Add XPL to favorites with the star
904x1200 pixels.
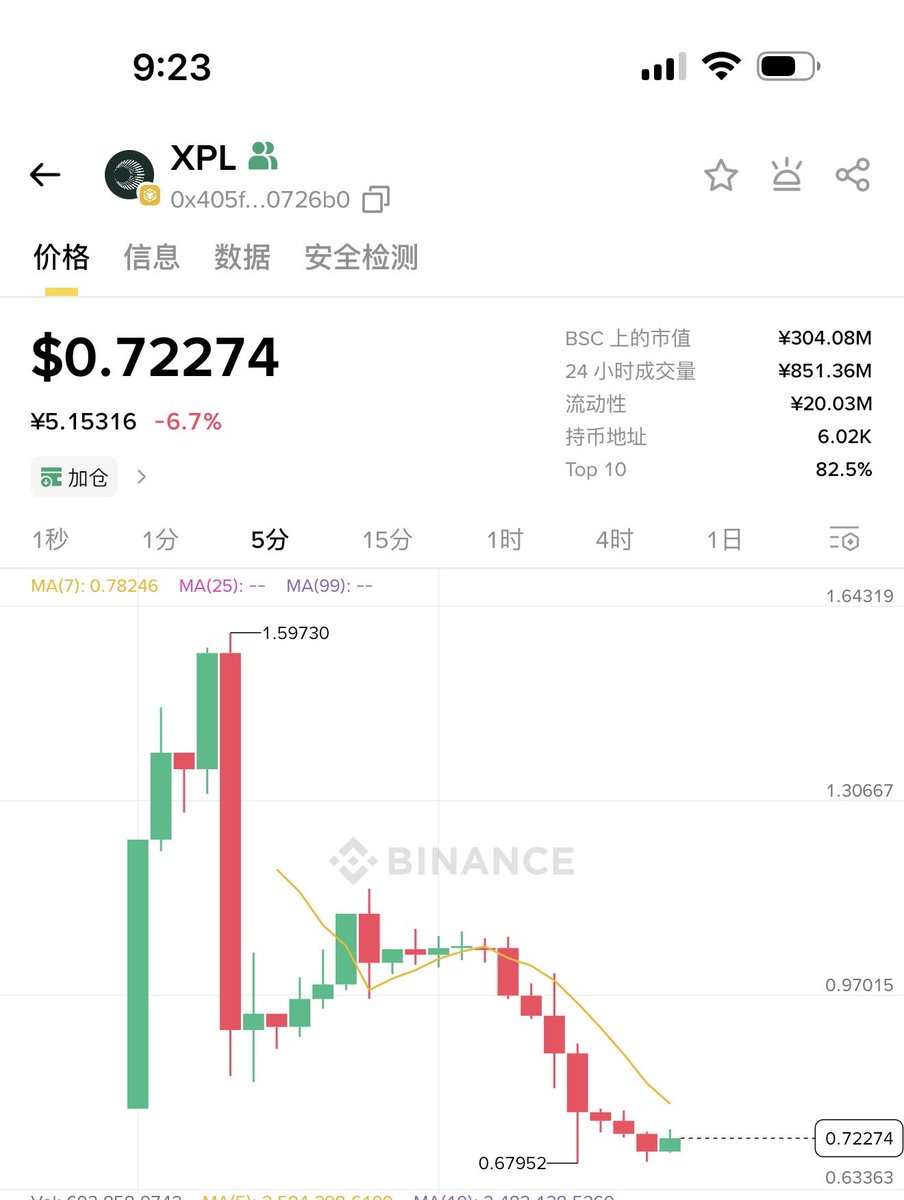coord(720,176)
